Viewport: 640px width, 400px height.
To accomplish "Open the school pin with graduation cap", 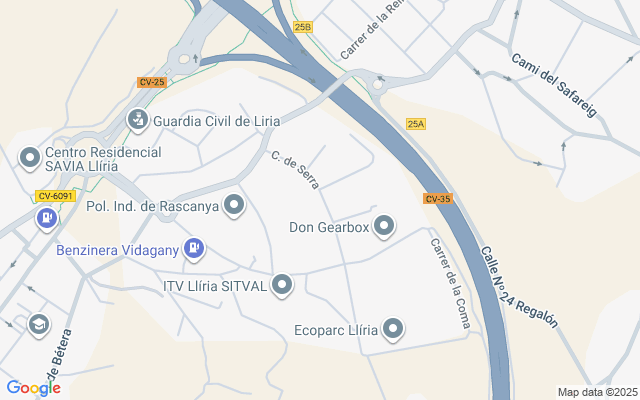I will [38, 324].
